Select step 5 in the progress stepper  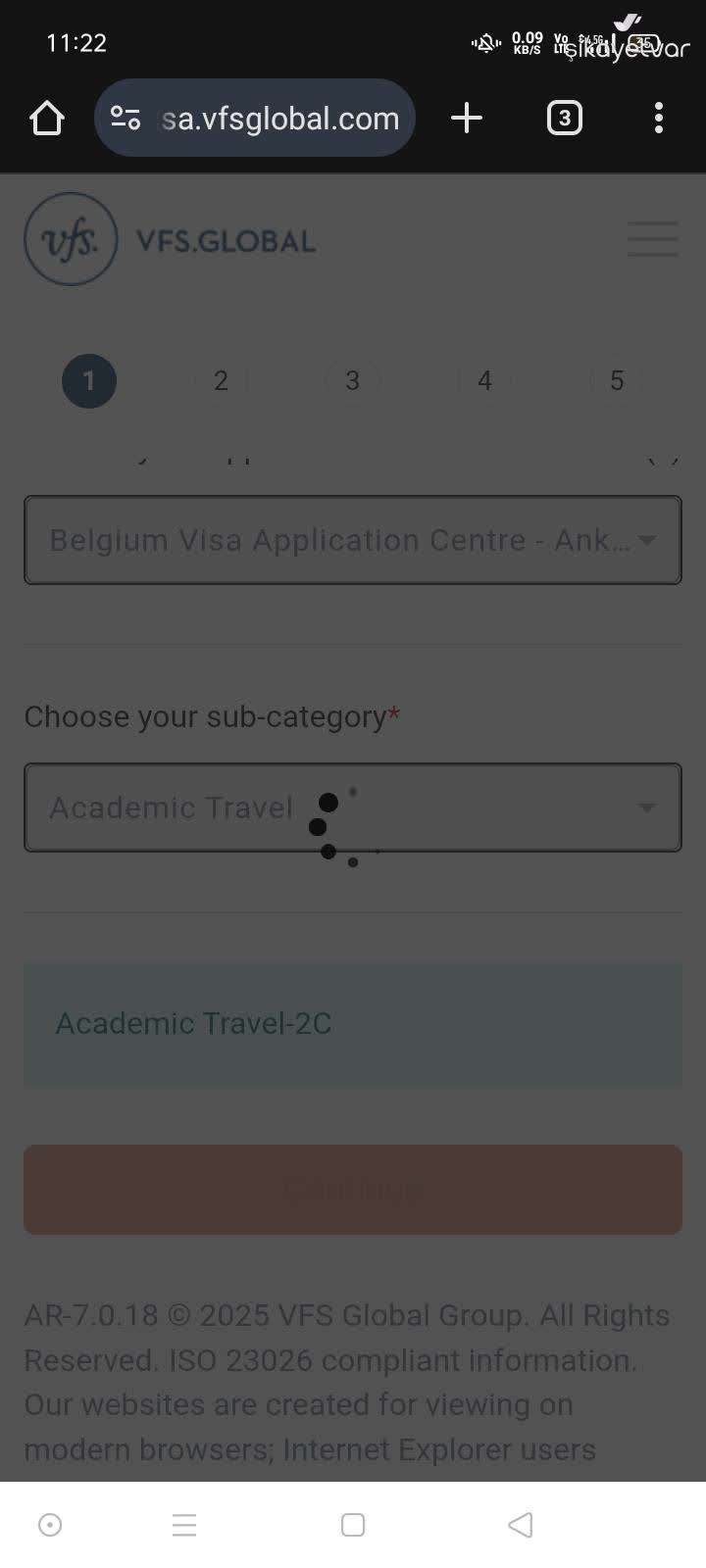point(617,381)
